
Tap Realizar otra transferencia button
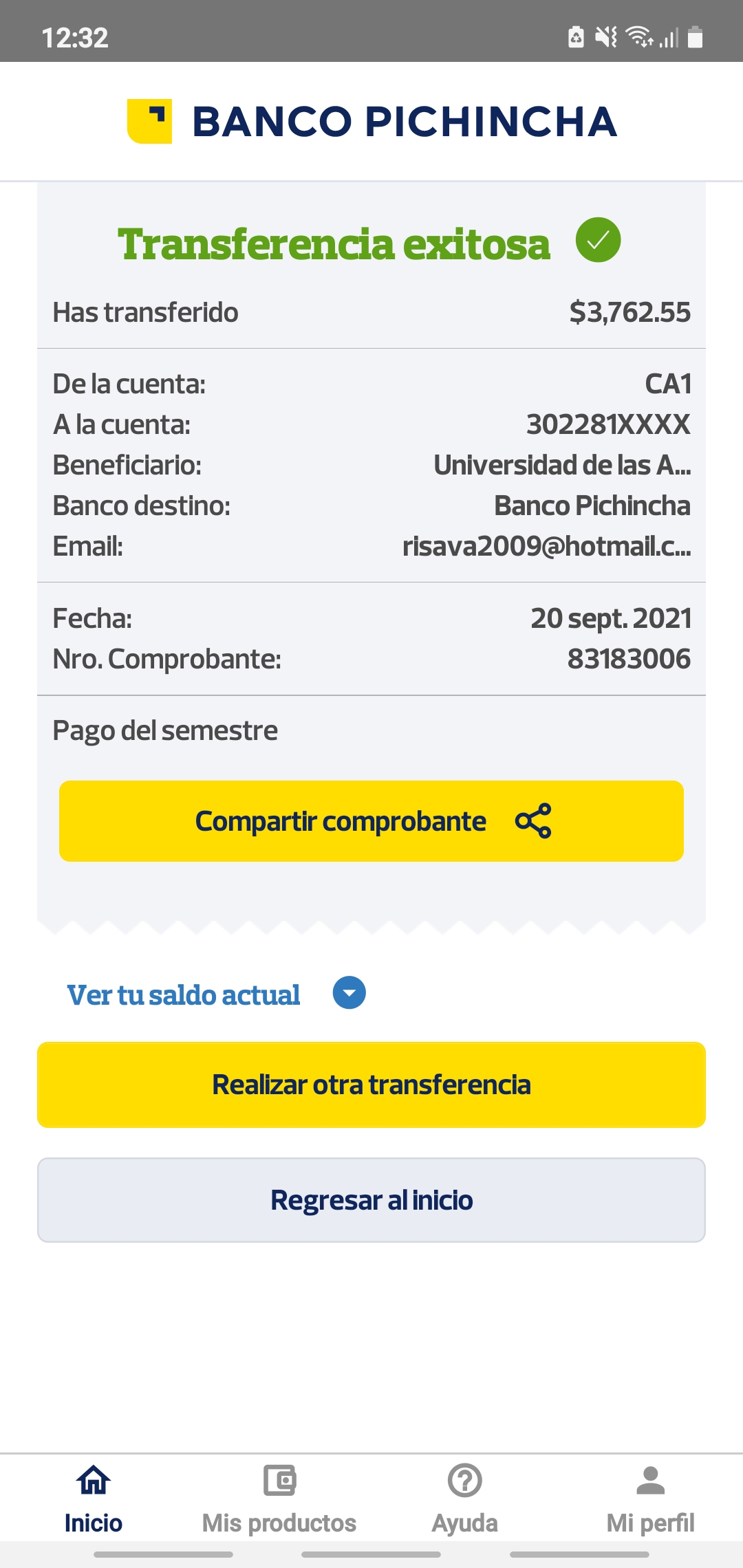pos(371,1085)
